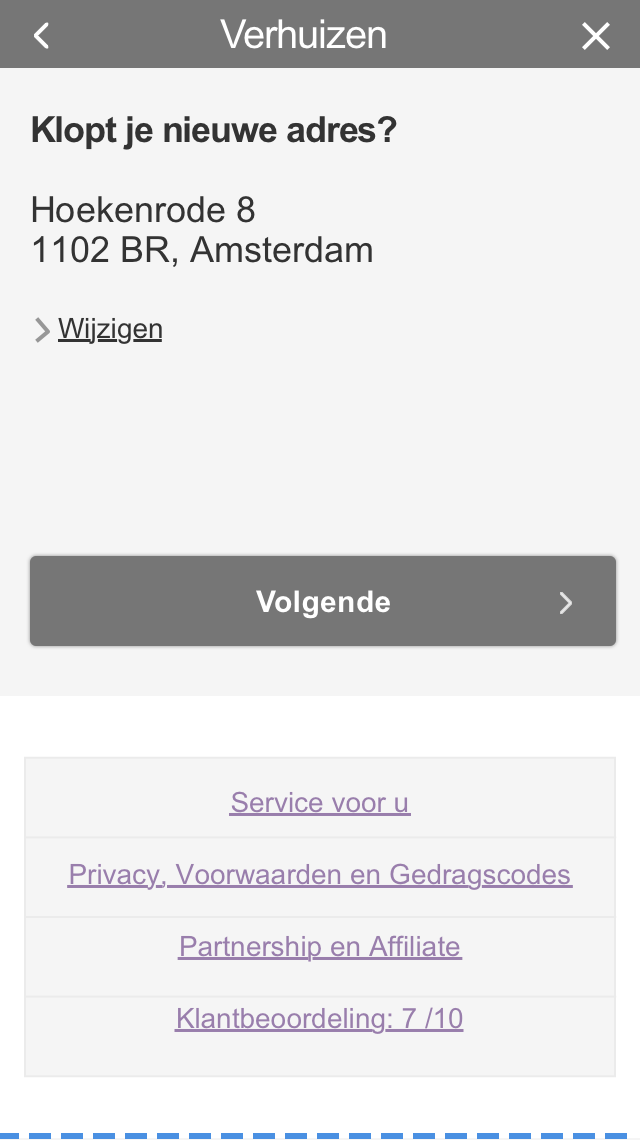Viewport: 640px width, 1140px height.
Task: Open the Klantbeoordeling 7/10 link
Action: tap(320, 1019)
